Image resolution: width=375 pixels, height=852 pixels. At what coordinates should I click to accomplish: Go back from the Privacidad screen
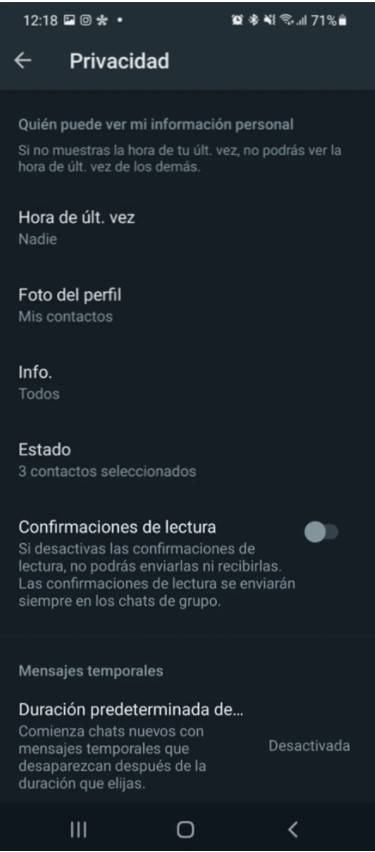coord(23,61)
